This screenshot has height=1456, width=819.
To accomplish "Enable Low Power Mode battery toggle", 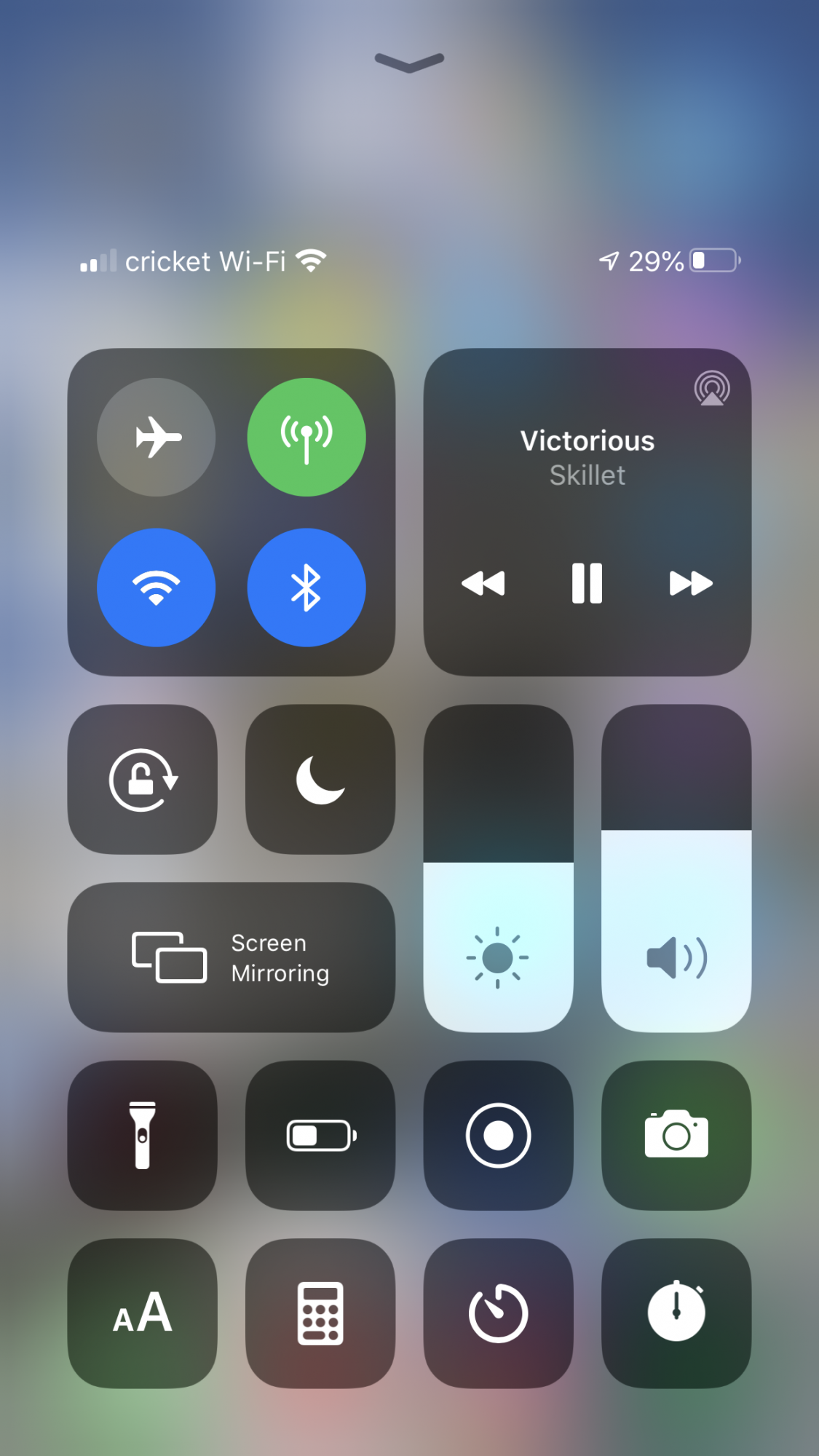I will click(320, 1135).
